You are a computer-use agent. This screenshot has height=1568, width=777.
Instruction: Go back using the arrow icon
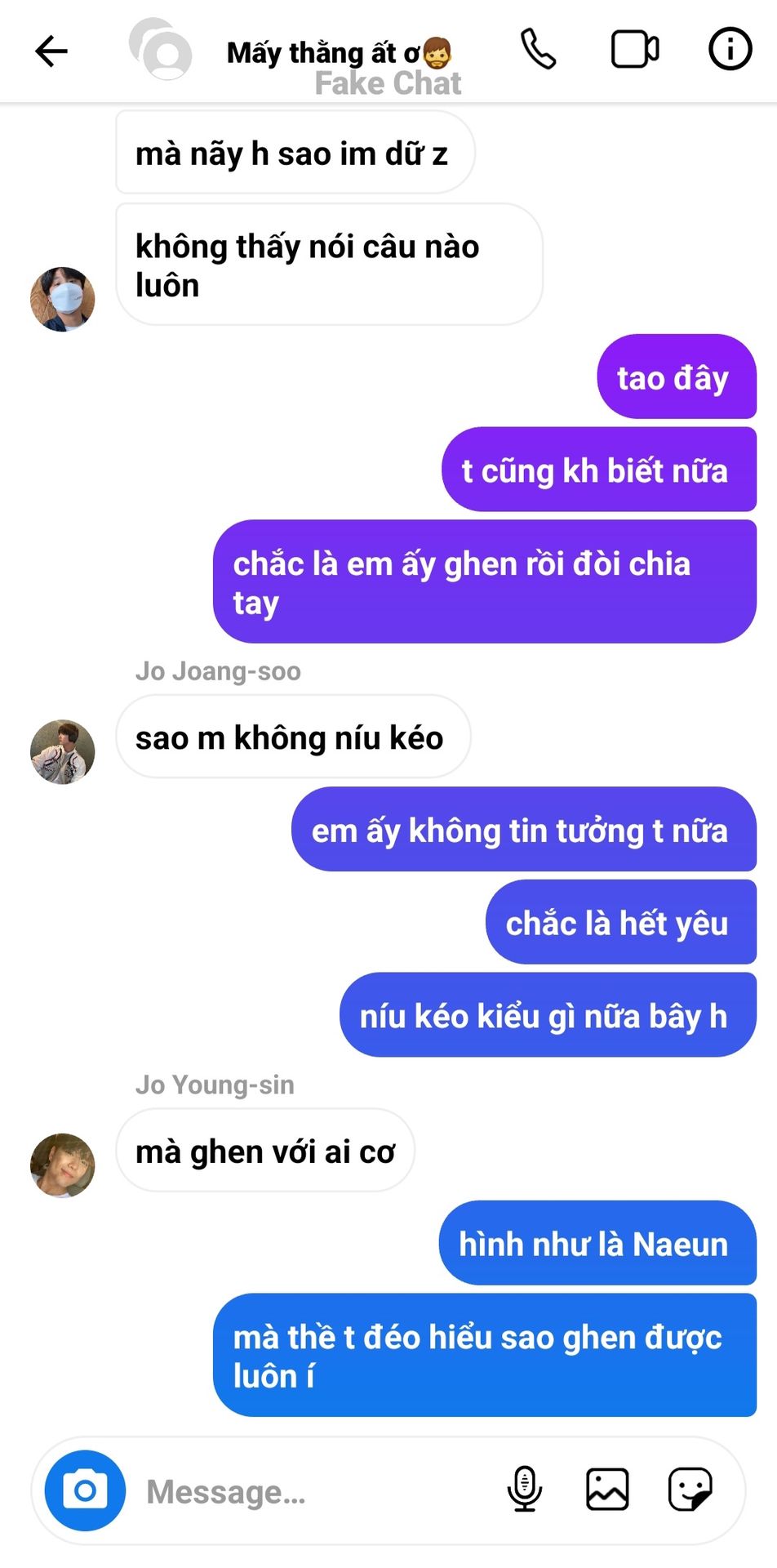(x=51, y=51)
